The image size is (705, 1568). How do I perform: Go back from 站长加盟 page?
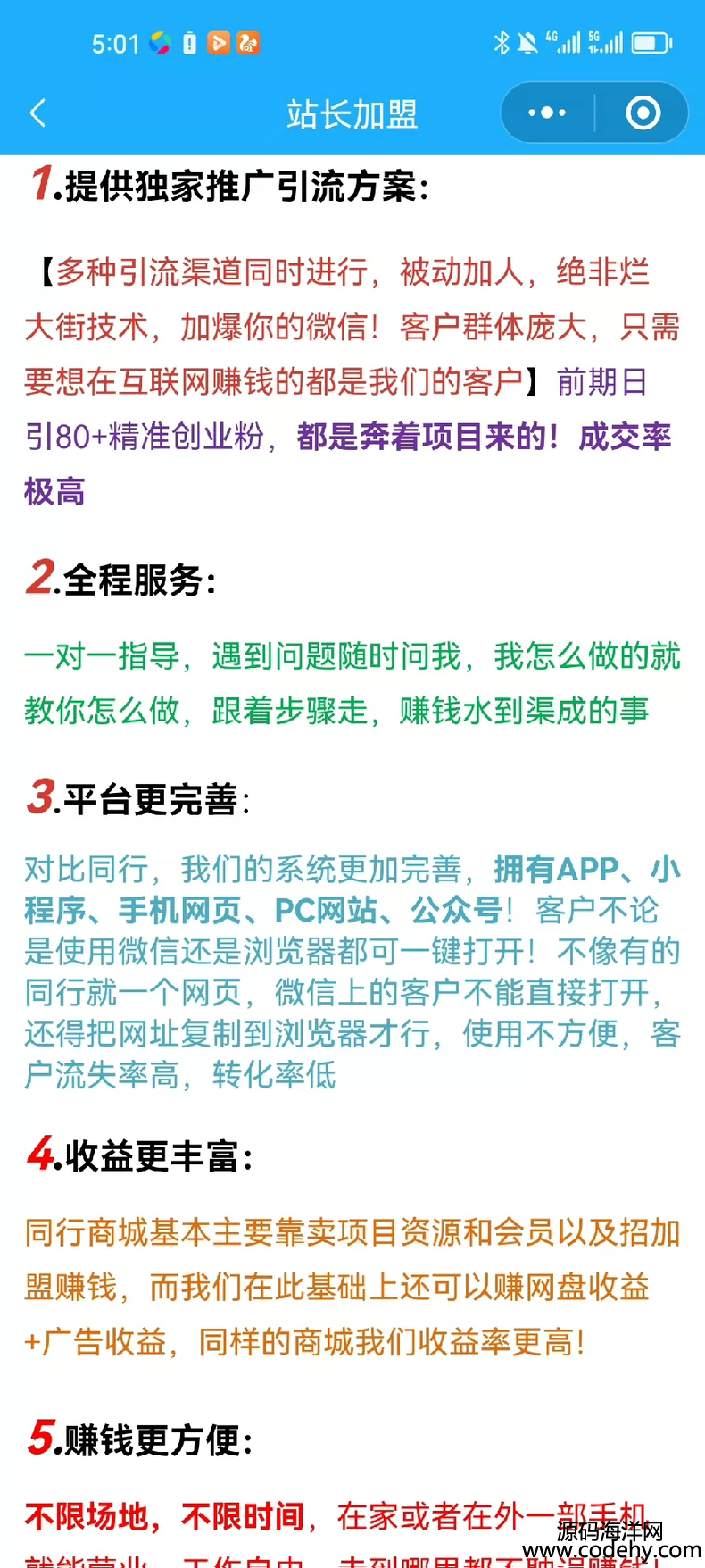tap(37, 113)
